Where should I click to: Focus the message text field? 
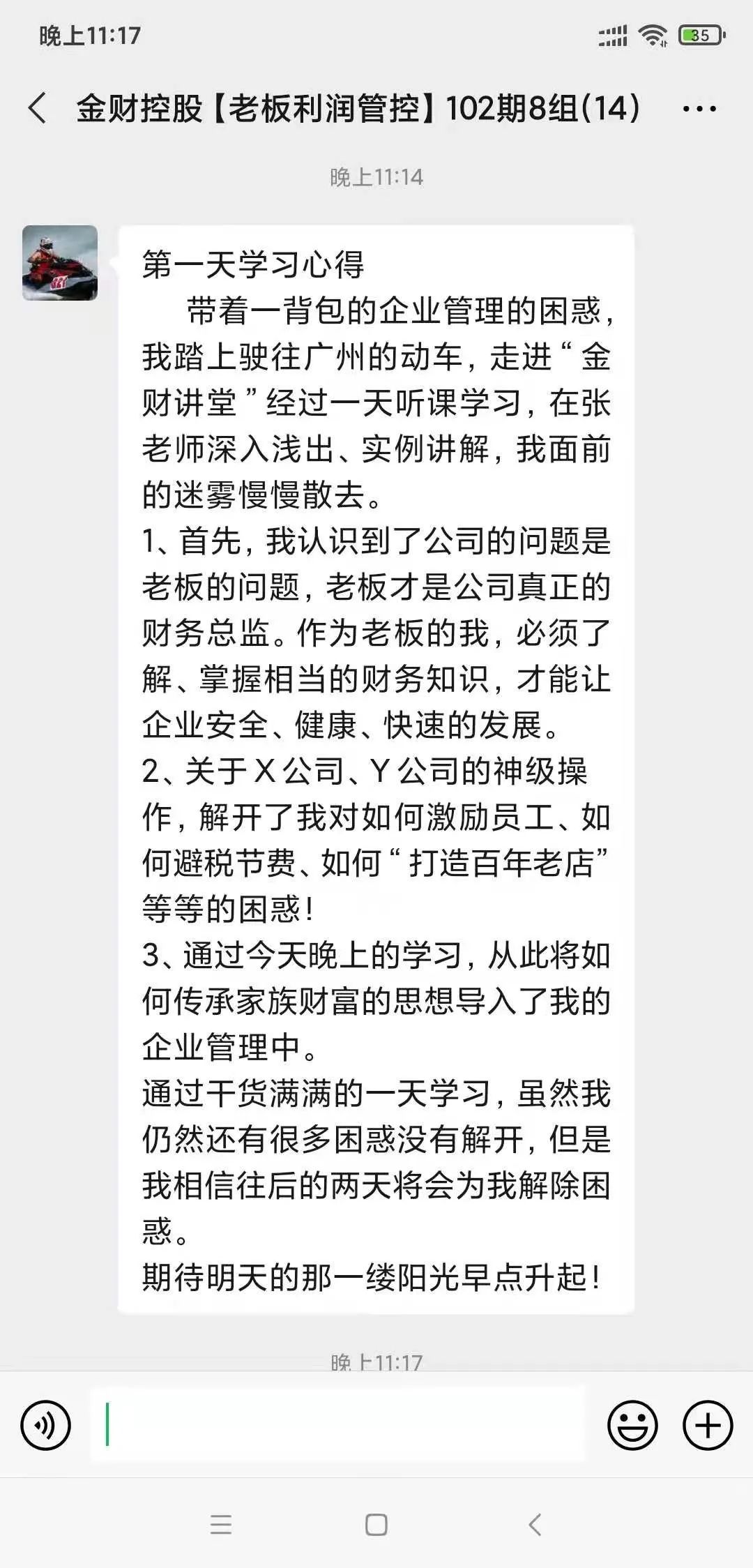[x=337, y=1424]
